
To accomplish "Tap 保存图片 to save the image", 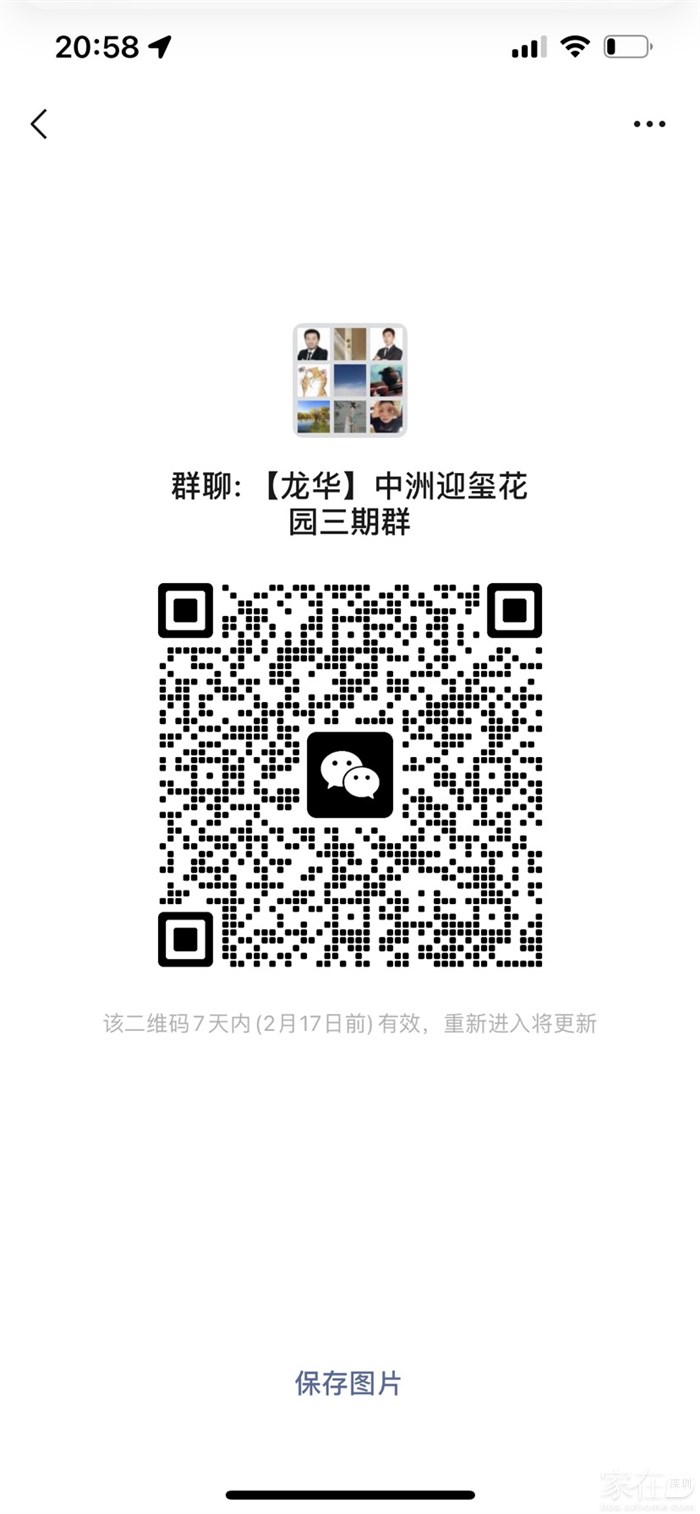I will point(348,1383).
